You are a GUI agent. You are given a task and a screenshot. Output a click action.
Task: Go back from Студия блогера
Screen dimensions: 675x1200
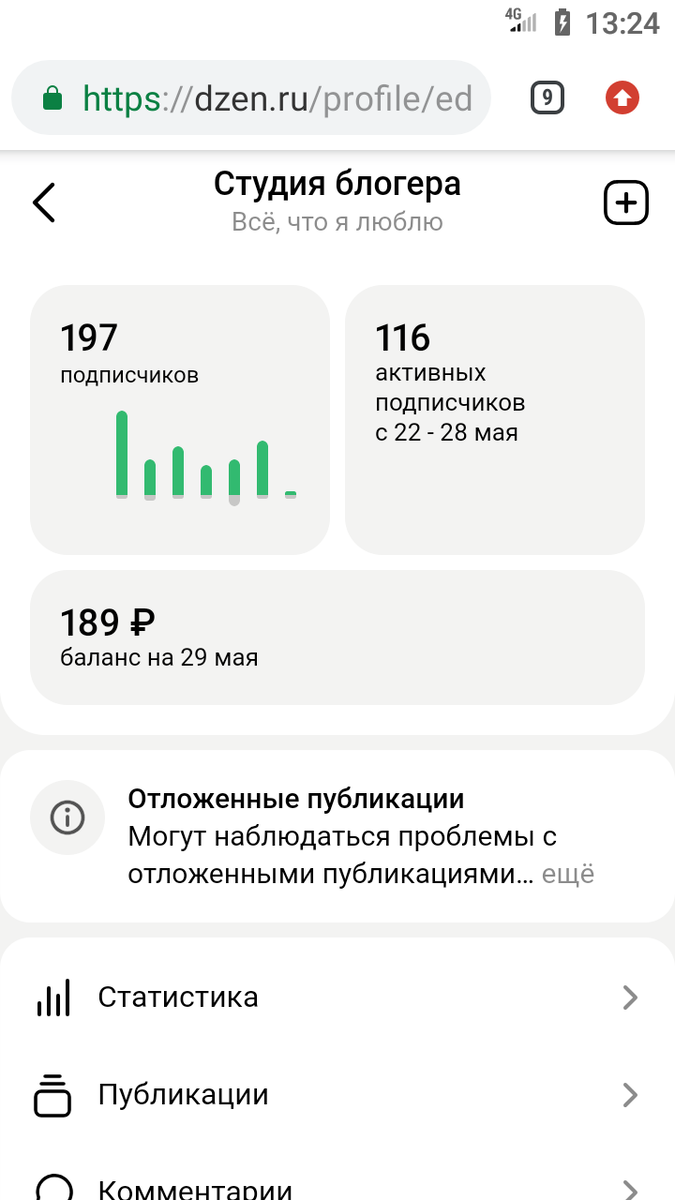[44, 203]
